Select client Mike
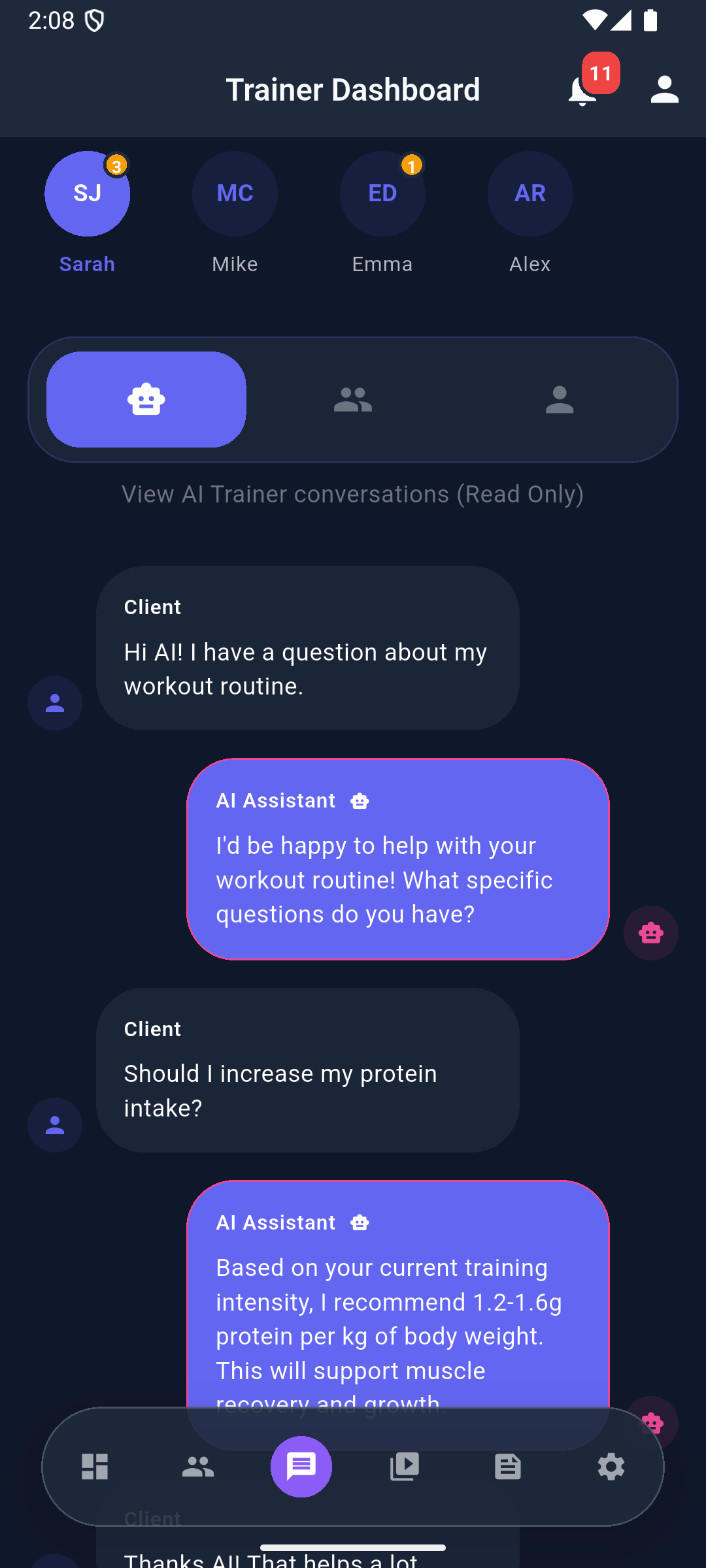 pyautogui.click(x=235, y=194)
